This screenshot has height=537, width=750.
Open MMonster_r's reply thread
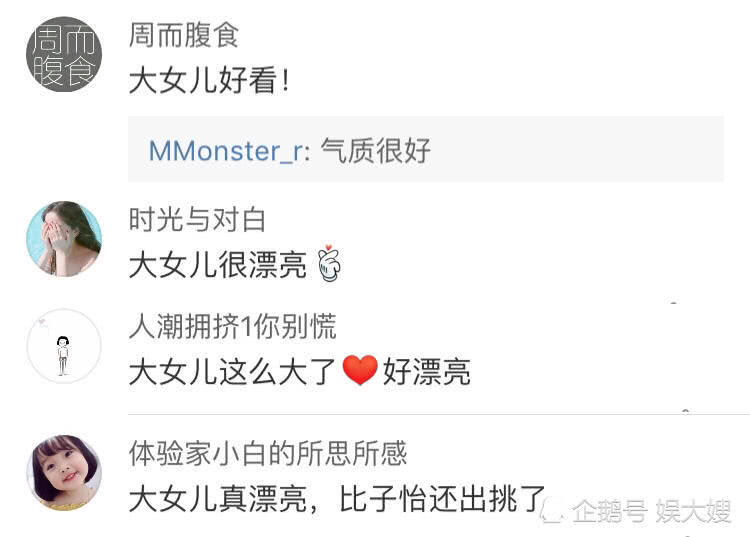(425, 150)
